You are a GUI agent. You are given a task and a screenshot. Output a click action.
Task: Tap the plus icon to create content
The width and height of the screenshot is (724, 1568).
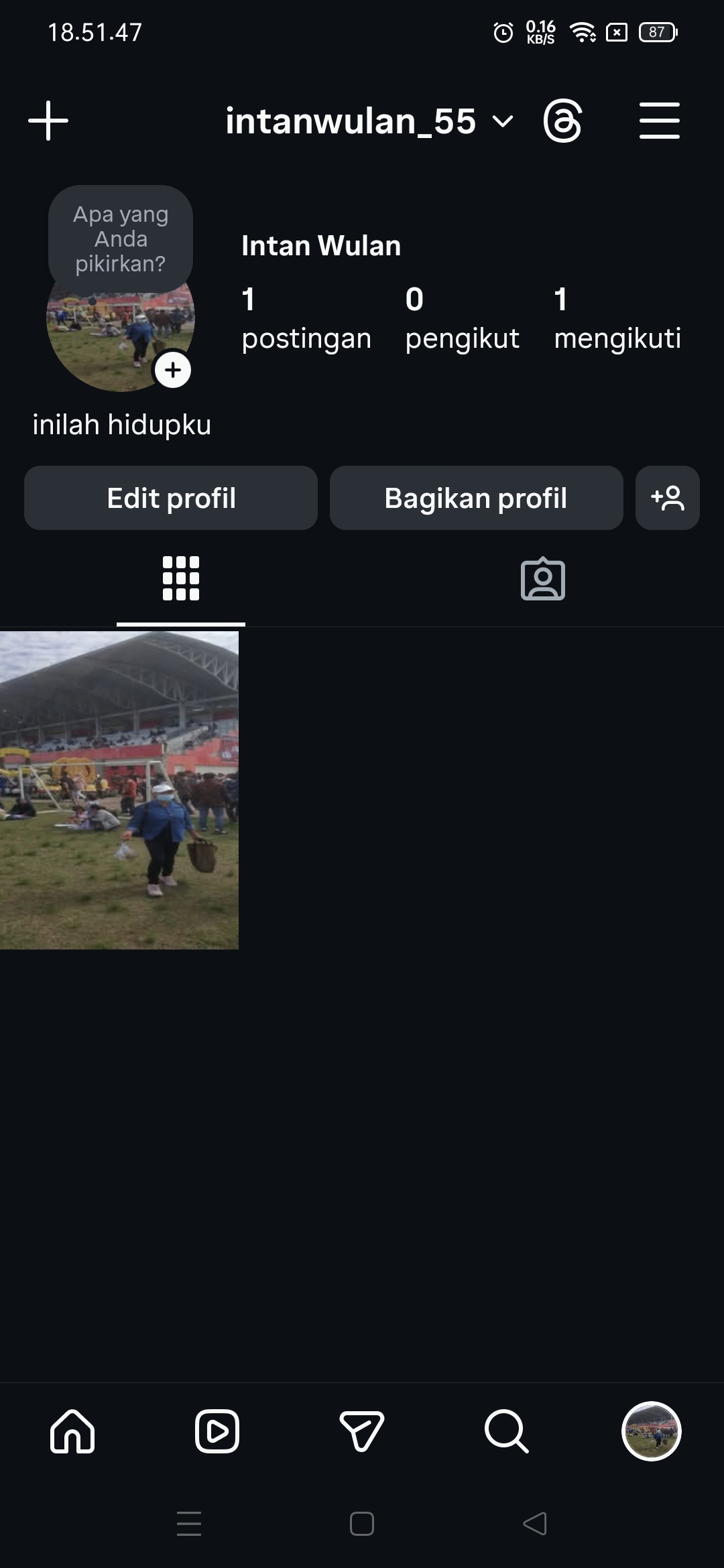tap(48, 121)
